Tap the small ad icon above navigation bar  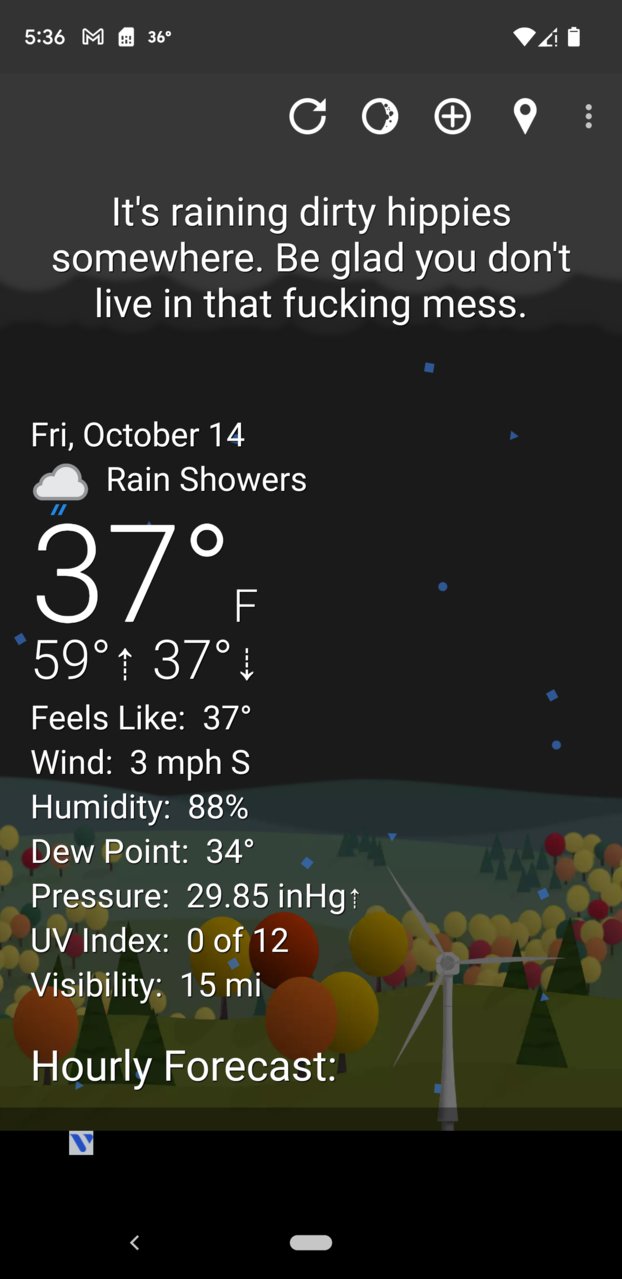[x=81, y=1143]
